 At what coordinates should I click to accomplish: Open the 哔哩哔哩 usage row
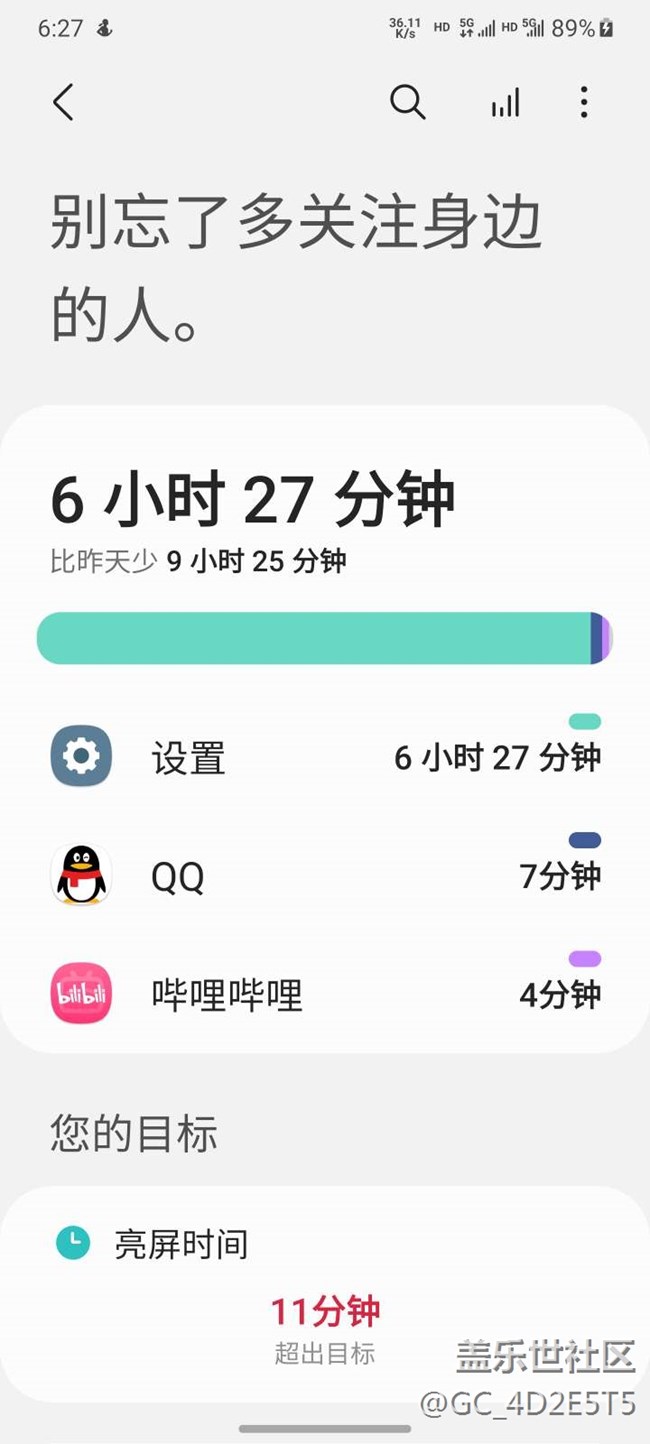[x=325, y=993]
